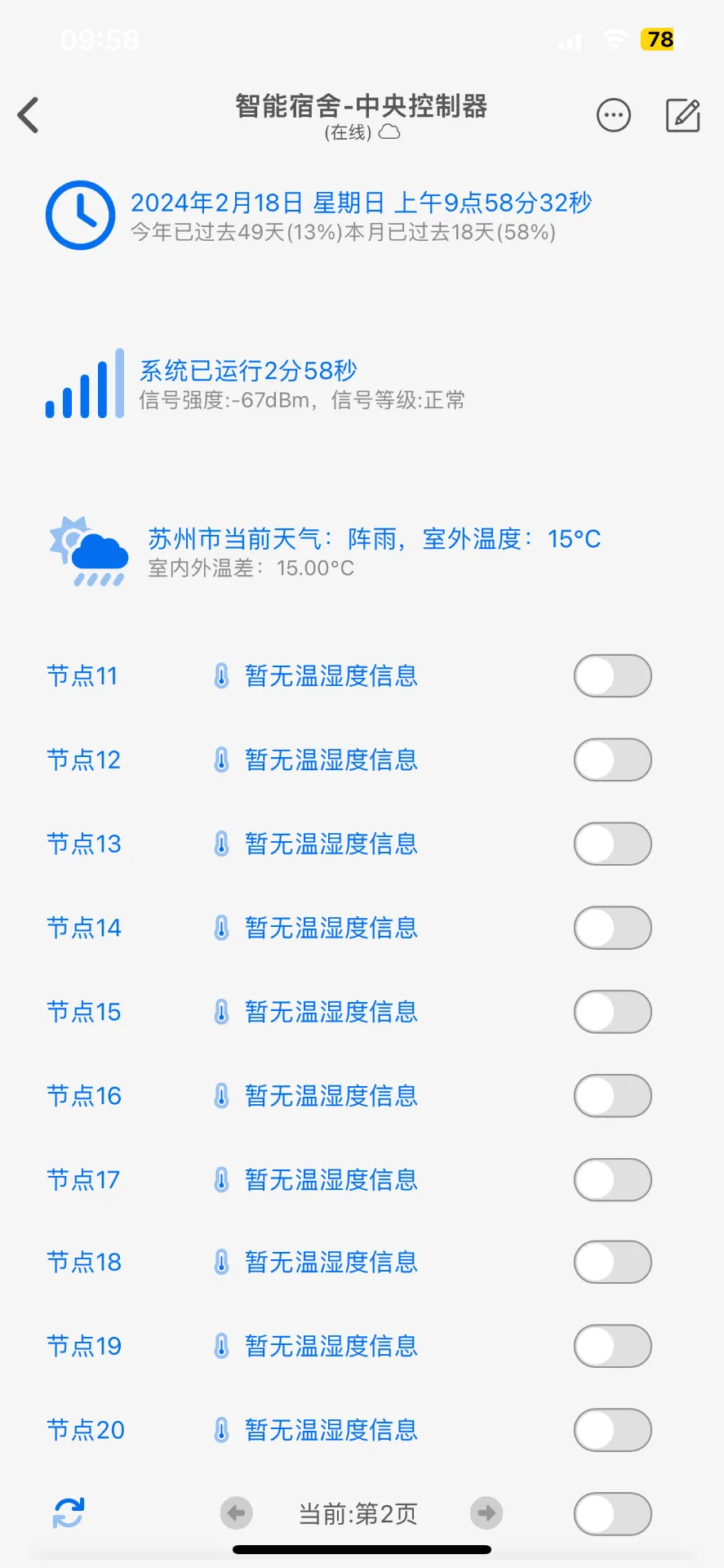
Task: Enable the 节点12 switch
Action: click(x=612, y=759)
